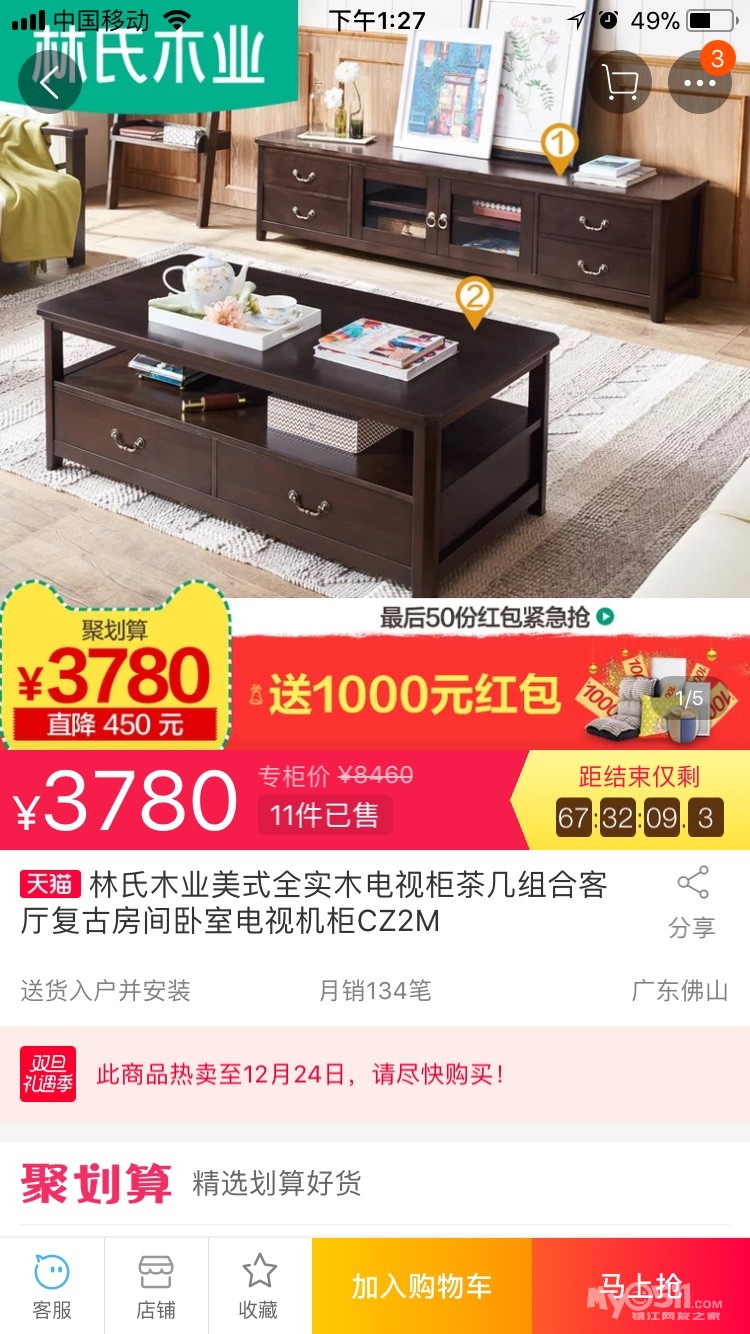Viewport: 750px width, 1334px height.
Task: Share this product via 分享
Action: 692,902
